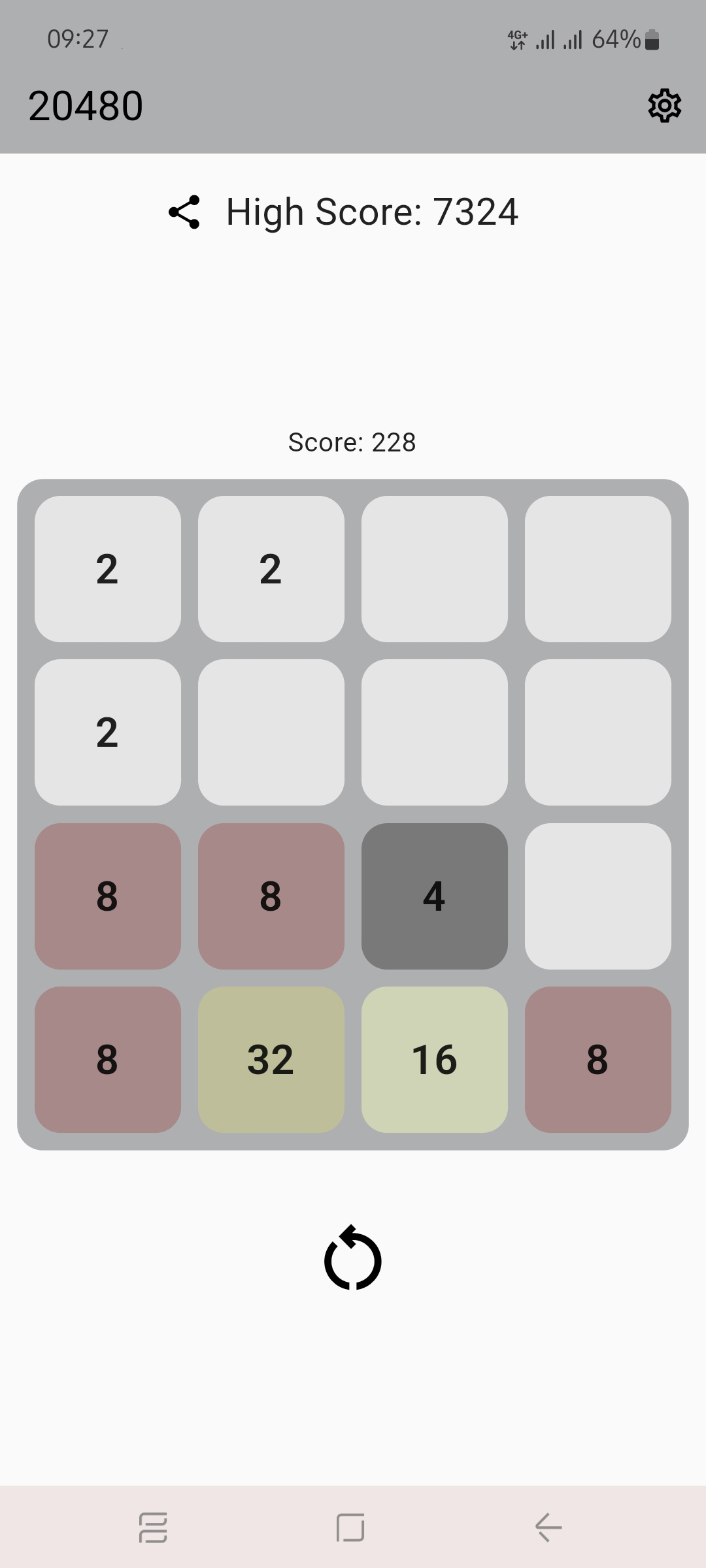The width and height of the screenshot is (706, 1568).
Task: Restart the game with the reset icon
Action: [x=353, y=1258]
